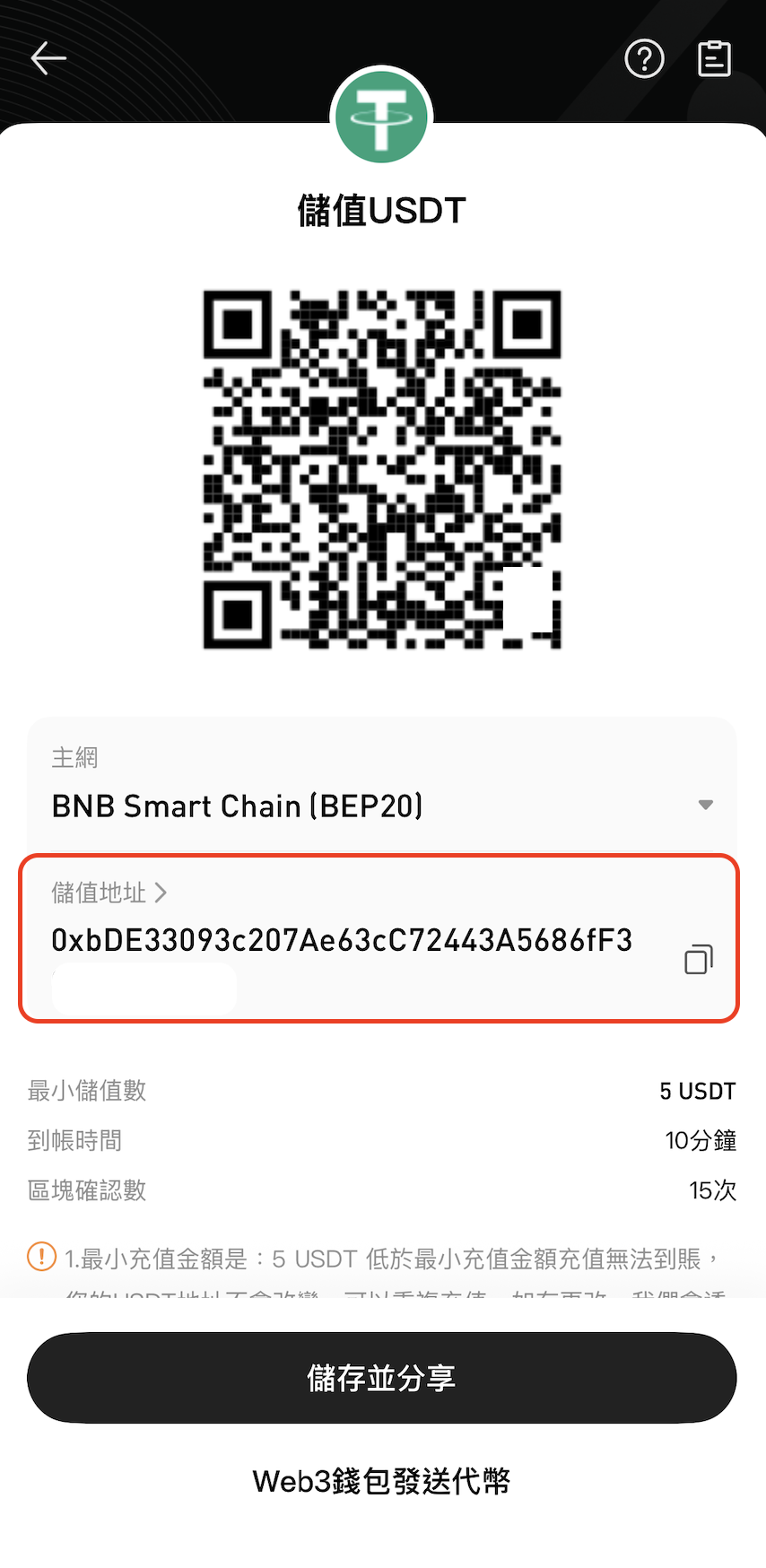Viewport: 766px width, 1568px height.
Task: Expand the BNB Smart Chain network dropdown
Action: click(x=705, y=805)
